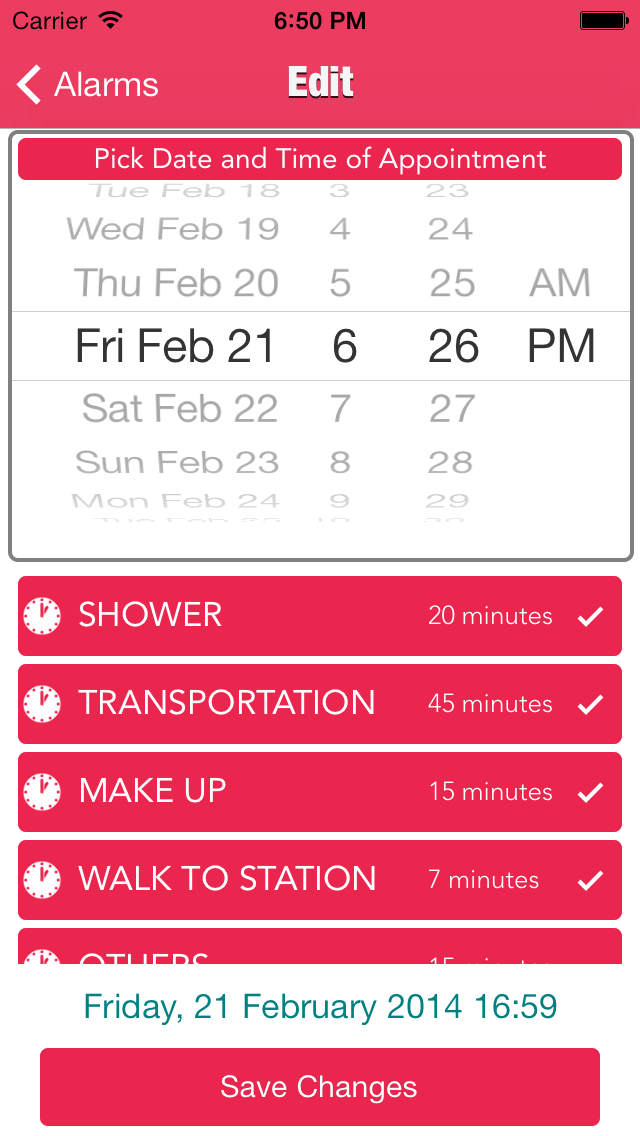640x1136 pixels.
Task: Select hour 7 in the picker
Action: point(341,409)
